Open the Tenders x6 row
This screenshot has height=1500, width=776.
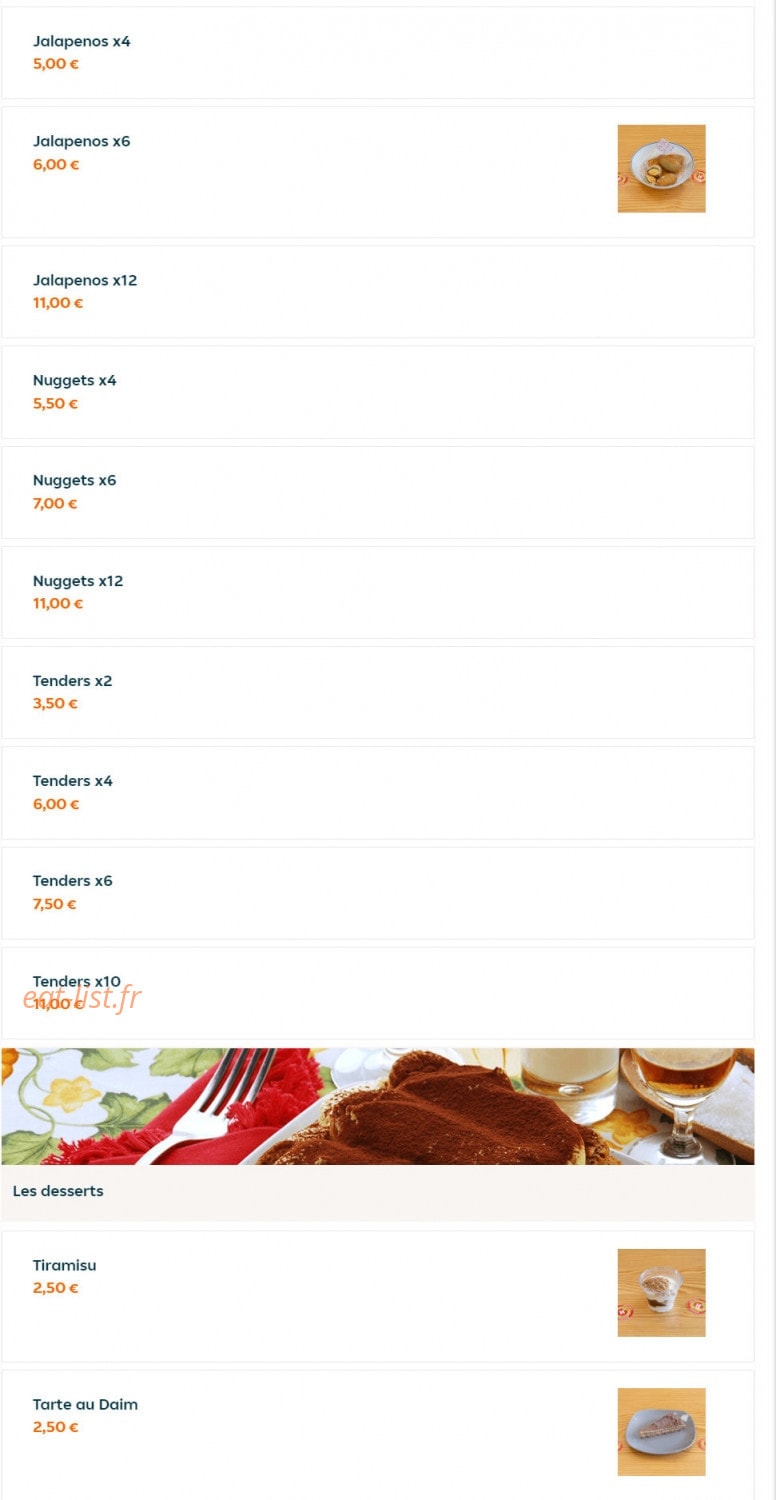pyautogui.click(x=378, y=892)
